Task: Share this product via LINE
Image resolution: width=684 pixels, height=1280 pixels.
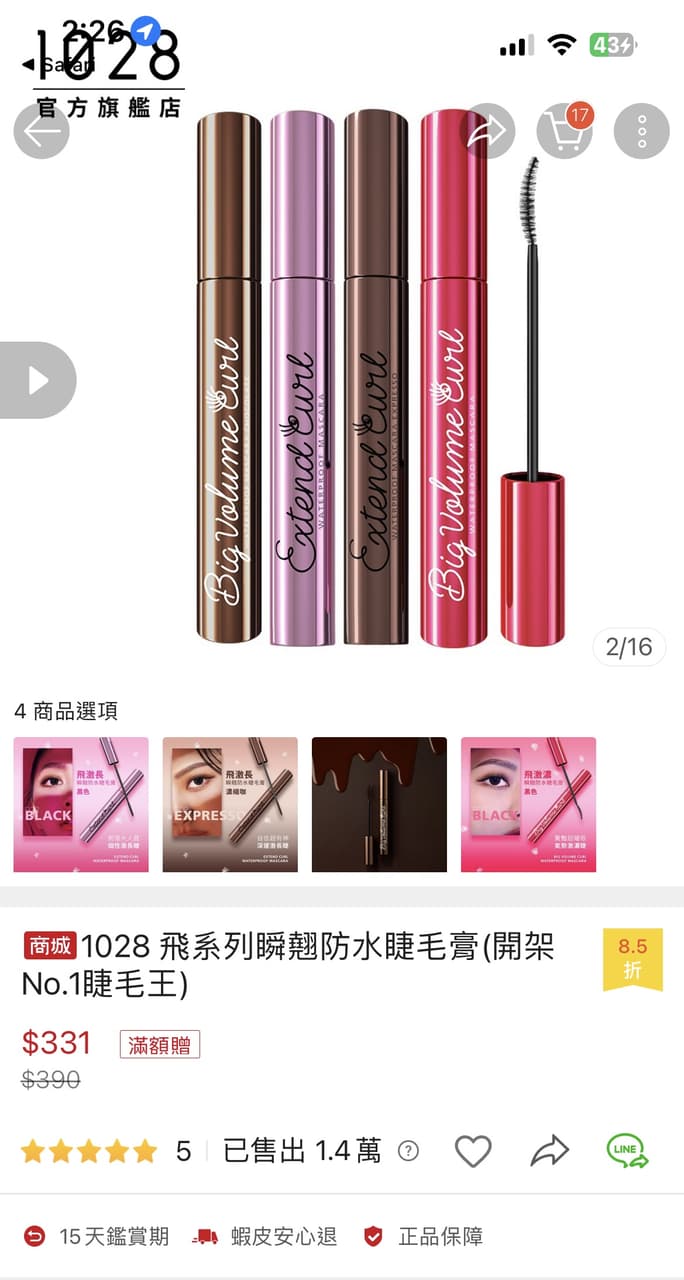Action: tap(627, 1151)
